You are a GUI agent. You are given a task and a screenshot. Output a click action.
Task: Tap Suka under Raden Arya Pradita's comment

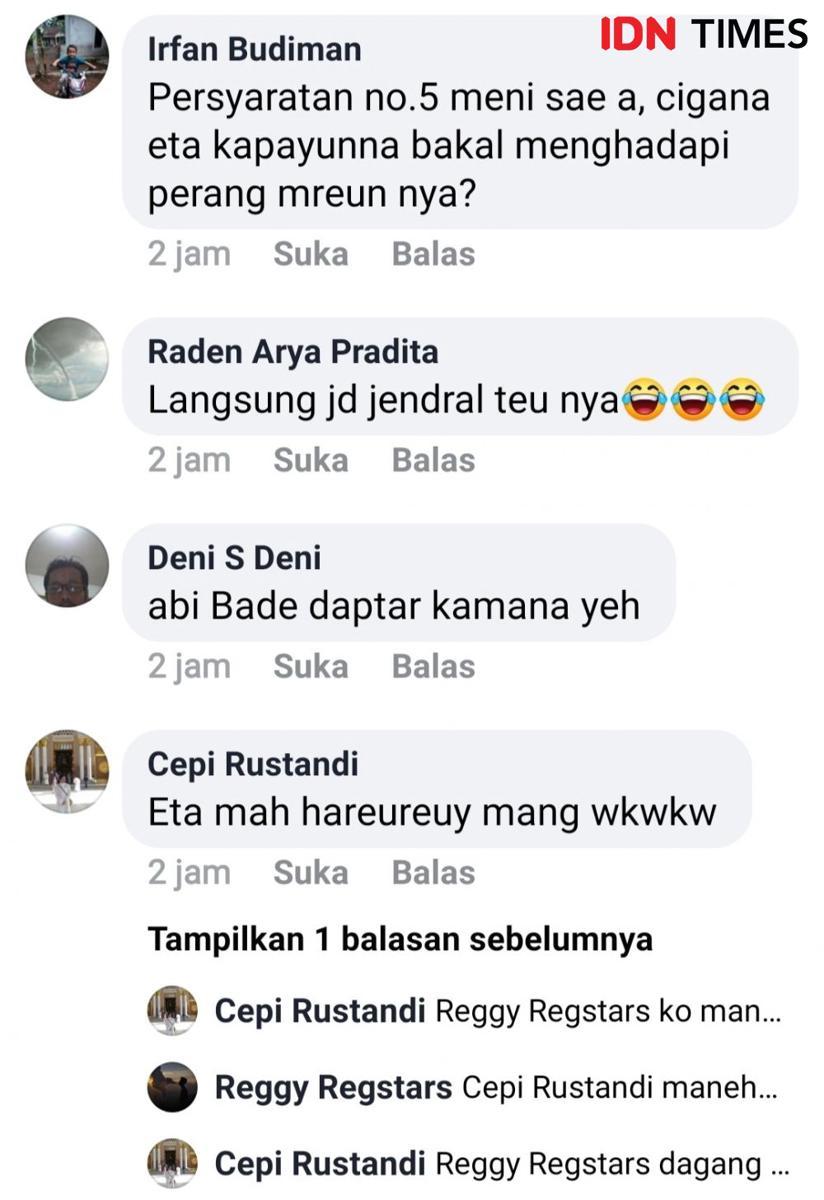pos(311,460)
